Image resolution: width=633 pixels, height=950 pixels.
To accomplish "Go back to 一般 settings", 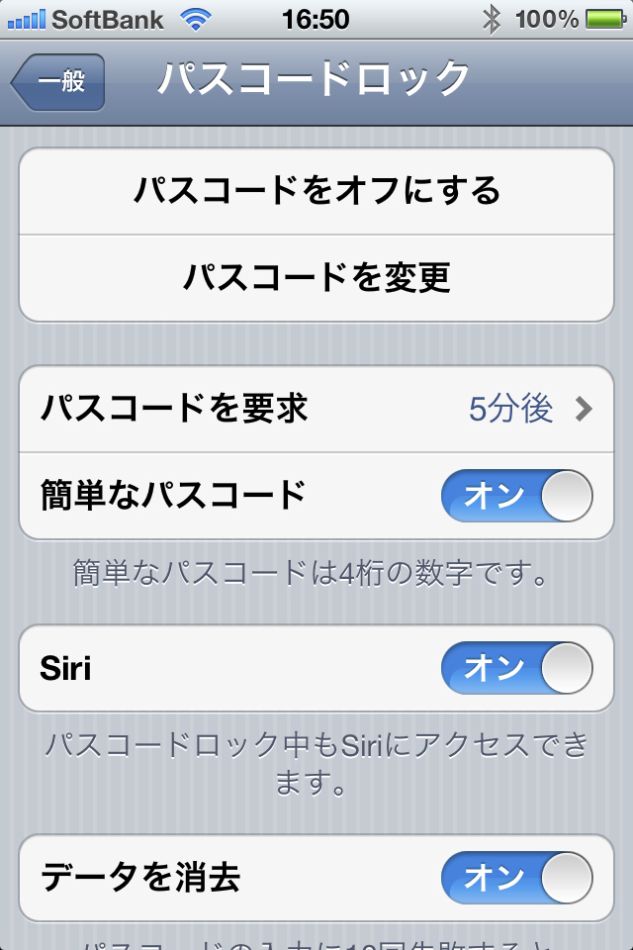I will pos(58,82).
